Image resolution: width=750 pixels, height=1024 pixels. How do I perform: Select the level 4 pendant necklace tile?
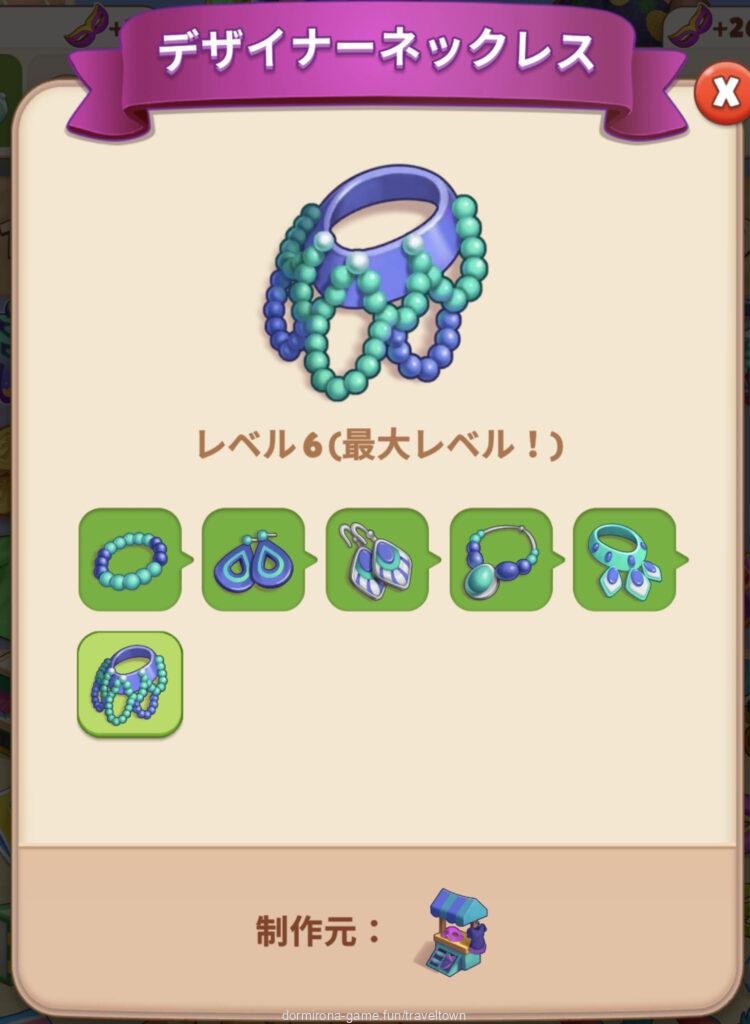pos(501,560)
